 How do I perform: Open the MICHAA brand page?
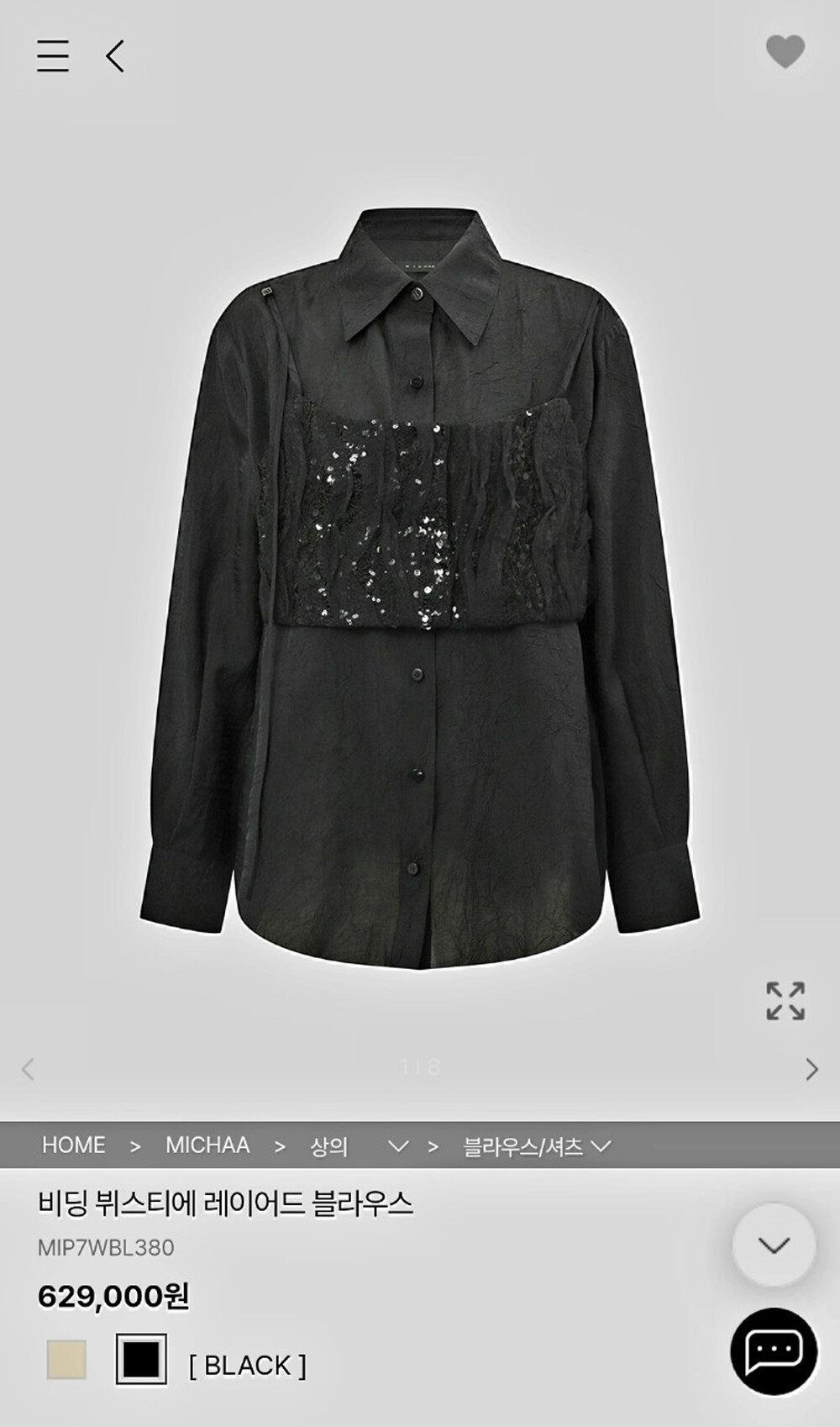[207, 1145]
